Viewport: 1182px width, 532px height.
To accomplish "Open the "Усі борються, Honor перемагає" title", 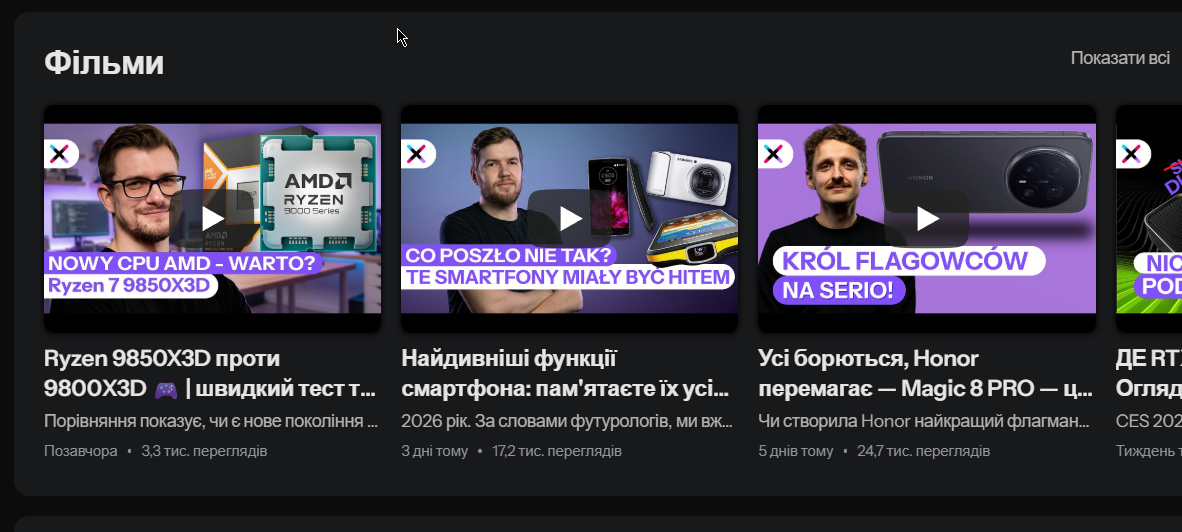I will pos(924,373).
